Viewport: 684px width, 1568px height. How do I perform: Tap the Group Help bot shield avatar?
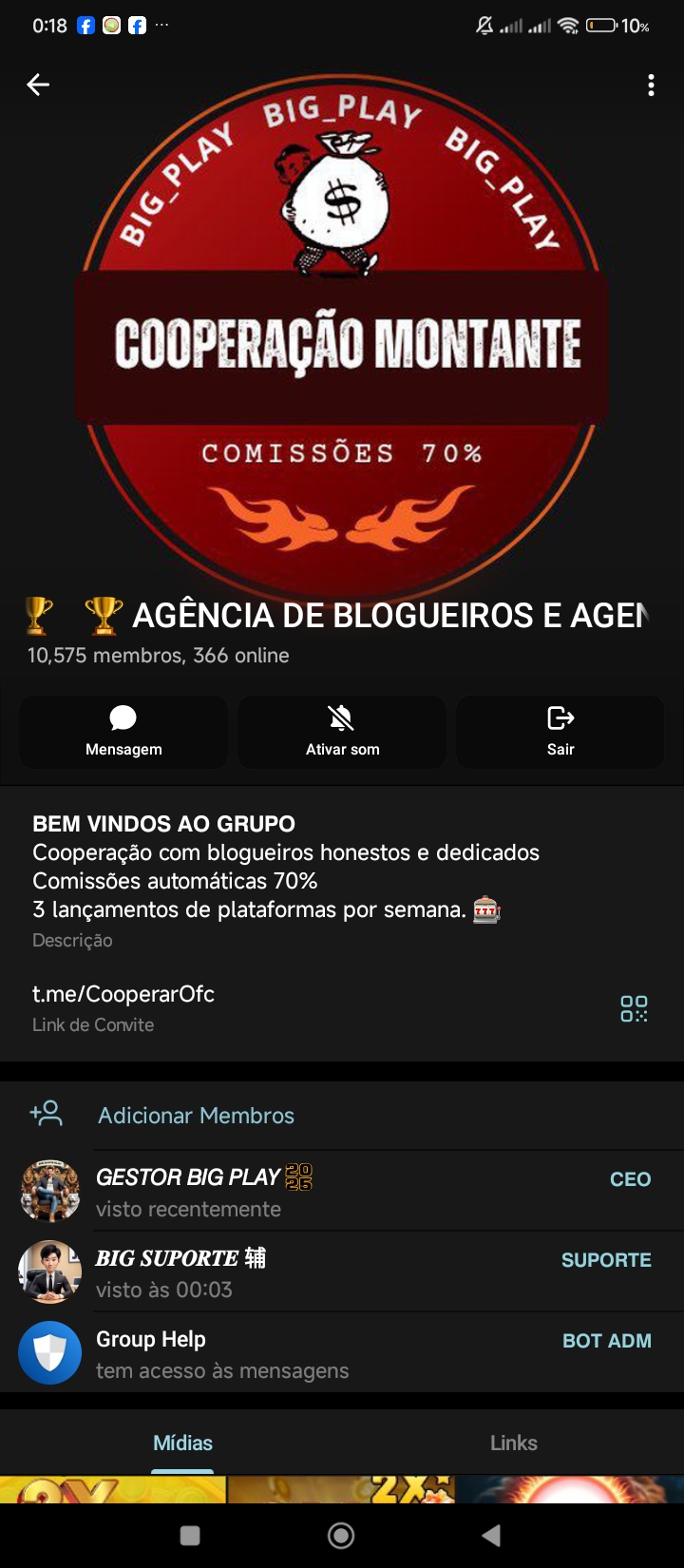coord(49,1352)
